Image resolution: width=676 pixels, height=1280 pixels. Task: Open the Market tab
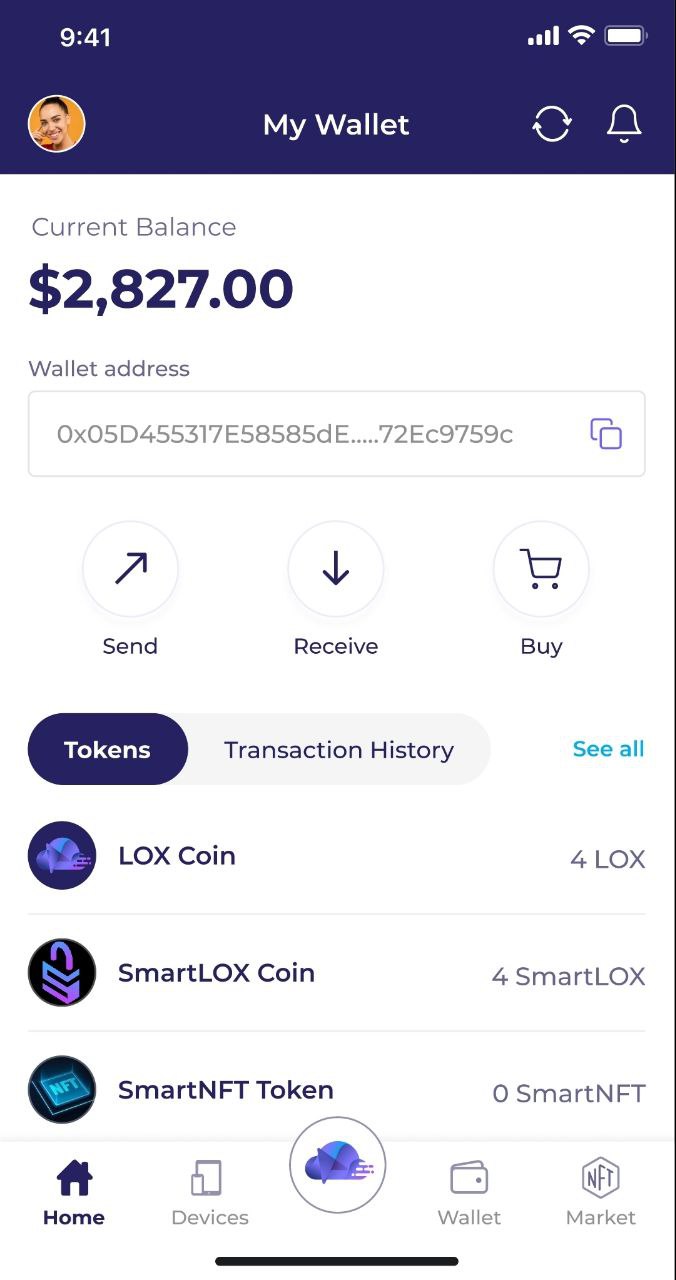[x=600, y=1192]
